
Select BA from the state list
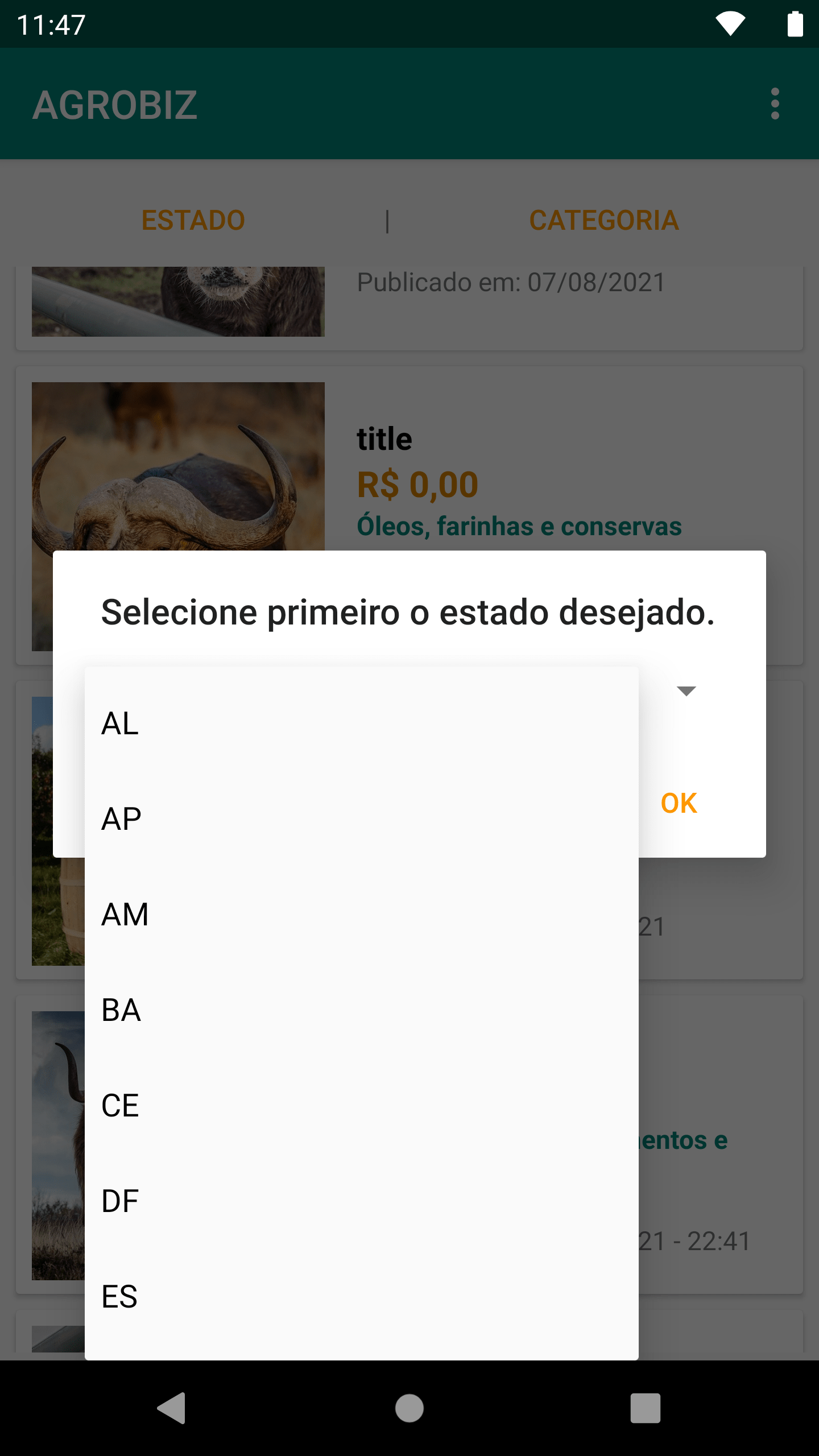(x=362, y=1010)
